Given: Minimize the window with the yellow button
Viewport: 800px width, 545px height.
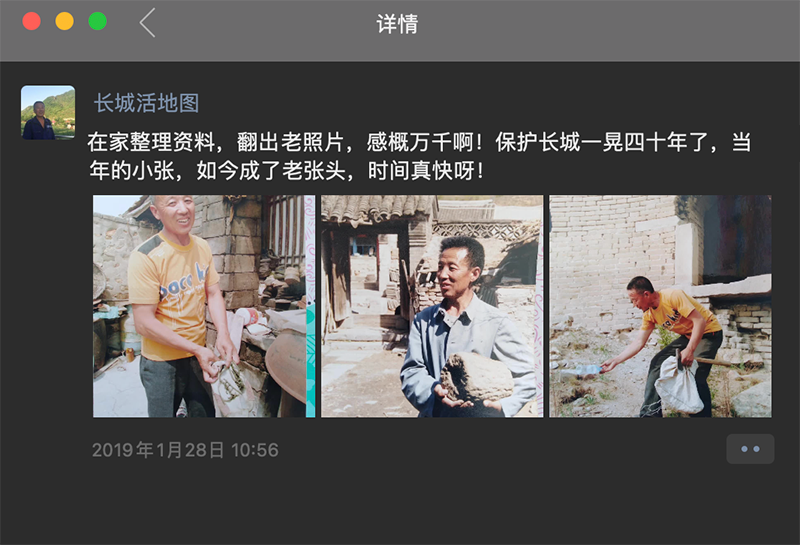Looking at the screenshot, I should tap(64, 21).
